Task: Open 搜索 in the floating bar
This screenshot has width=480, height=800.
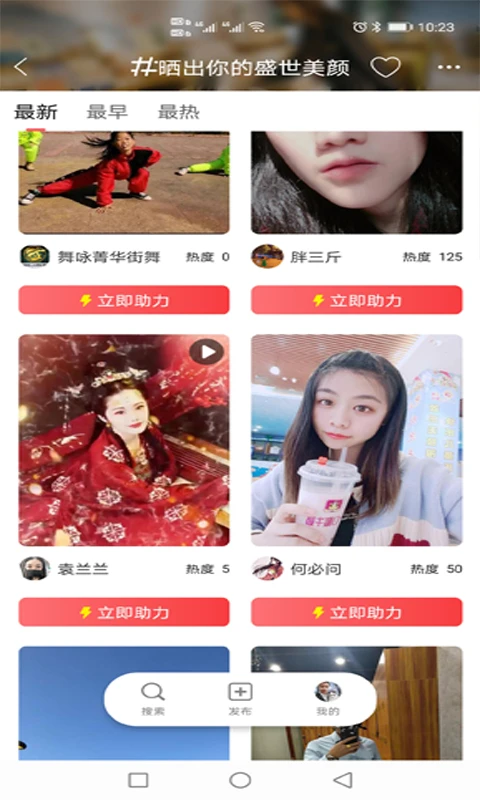Action: click(x=153, y=699)
